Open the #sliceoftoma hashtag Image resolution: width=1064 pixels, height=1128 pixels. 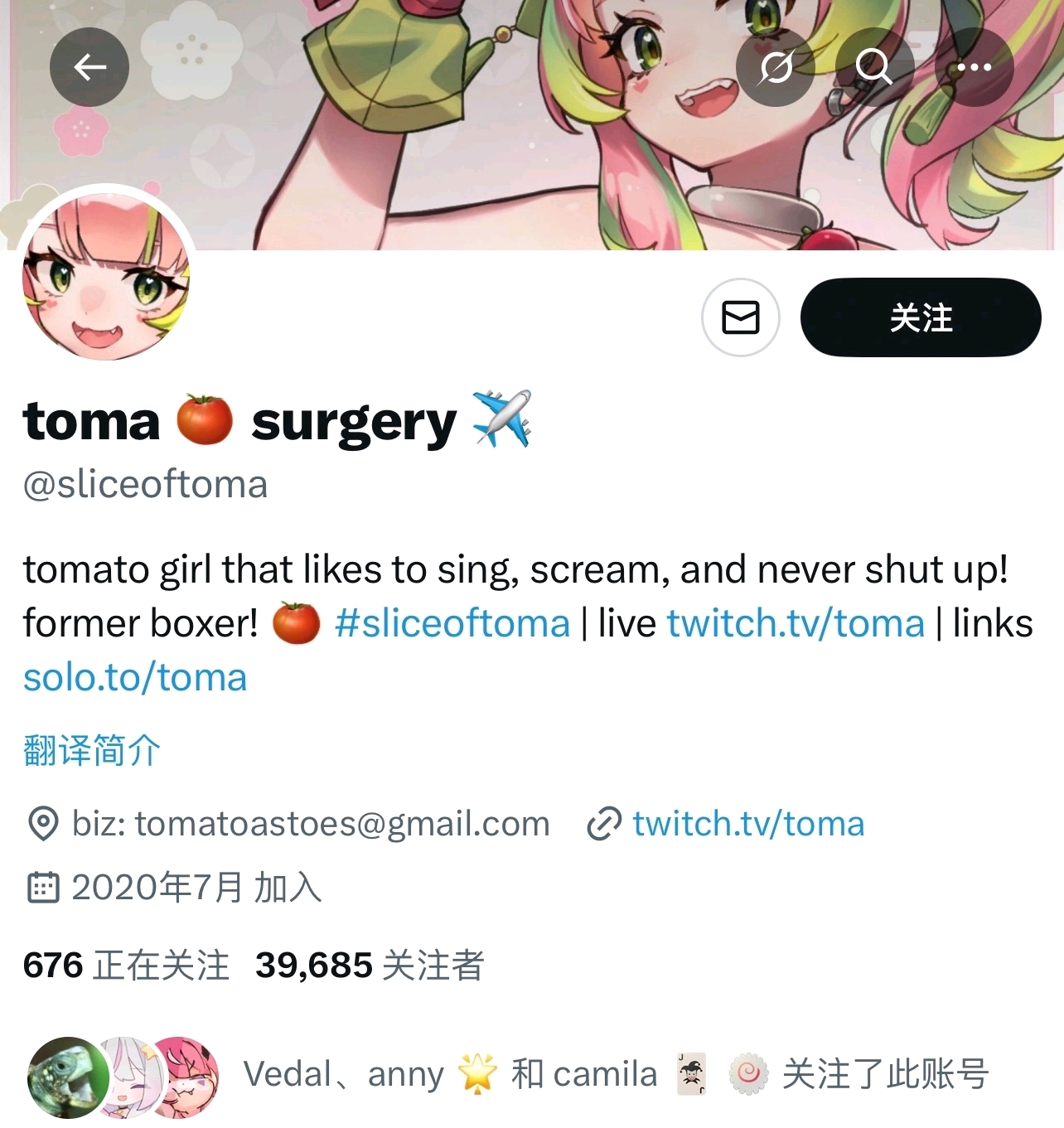[x=452, y=623]
